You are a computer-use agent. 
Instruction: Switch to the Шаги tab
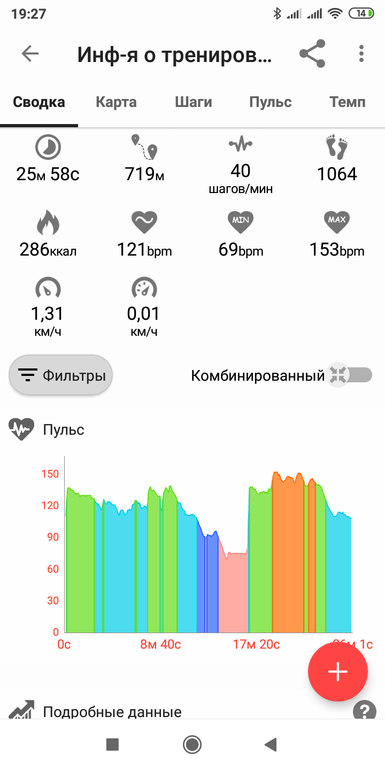(x=193, y=102)
